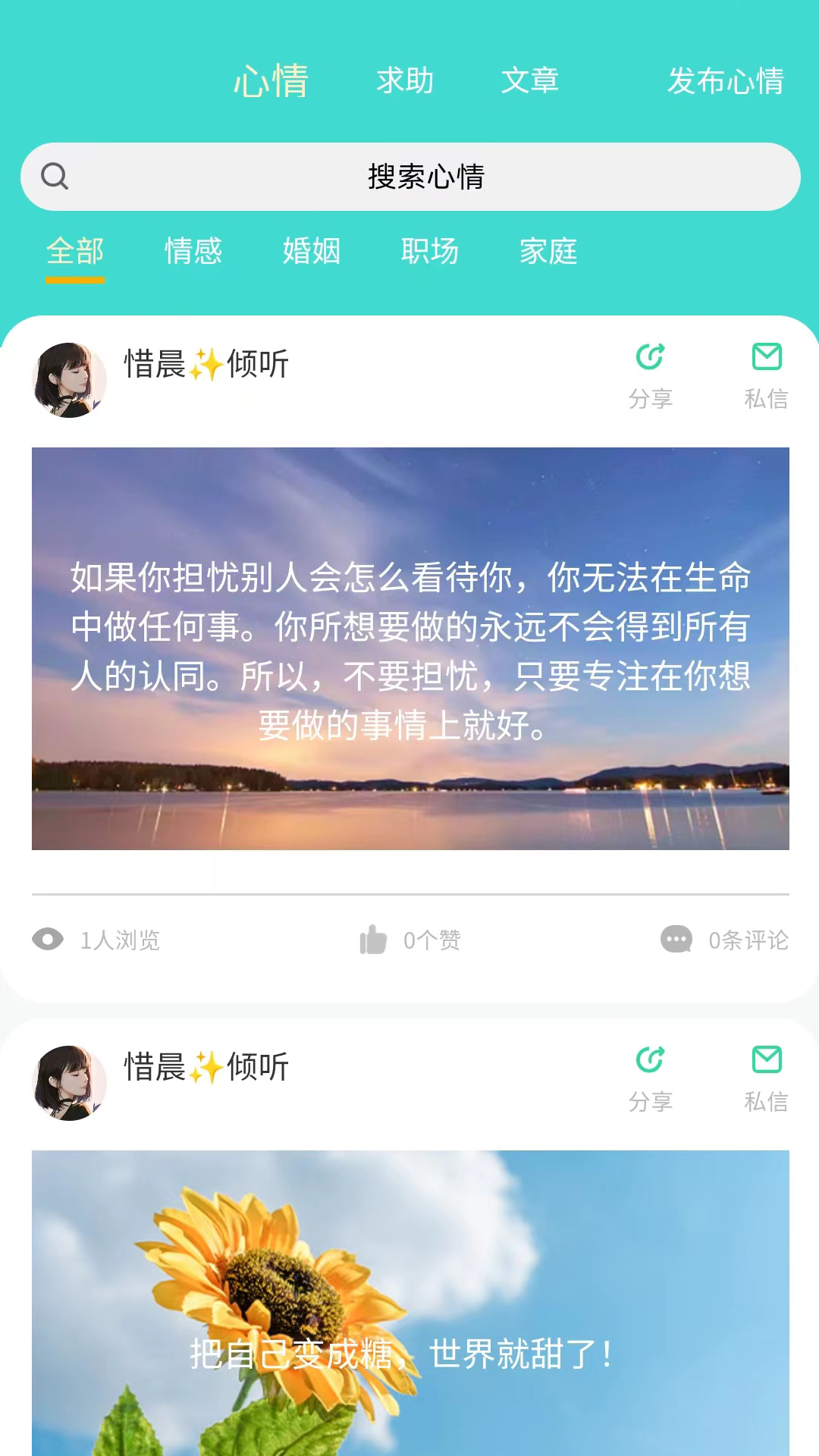819x1456 pixels.
Task: Send 私信 to author of the sunflower post
Action: click(766, 1080)
